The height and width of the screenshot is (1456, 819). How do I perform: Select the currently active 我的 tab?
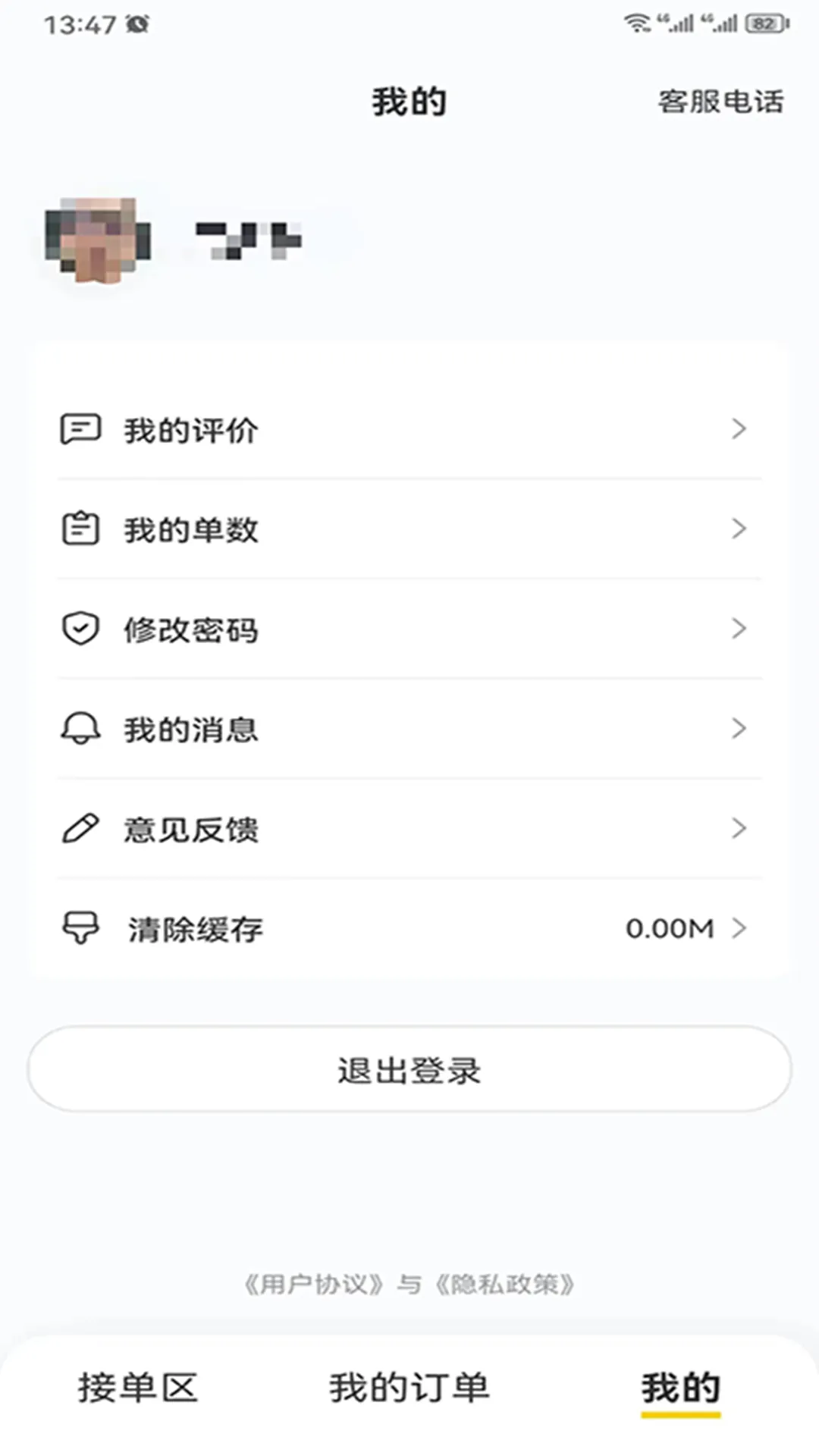[680, 1388]
